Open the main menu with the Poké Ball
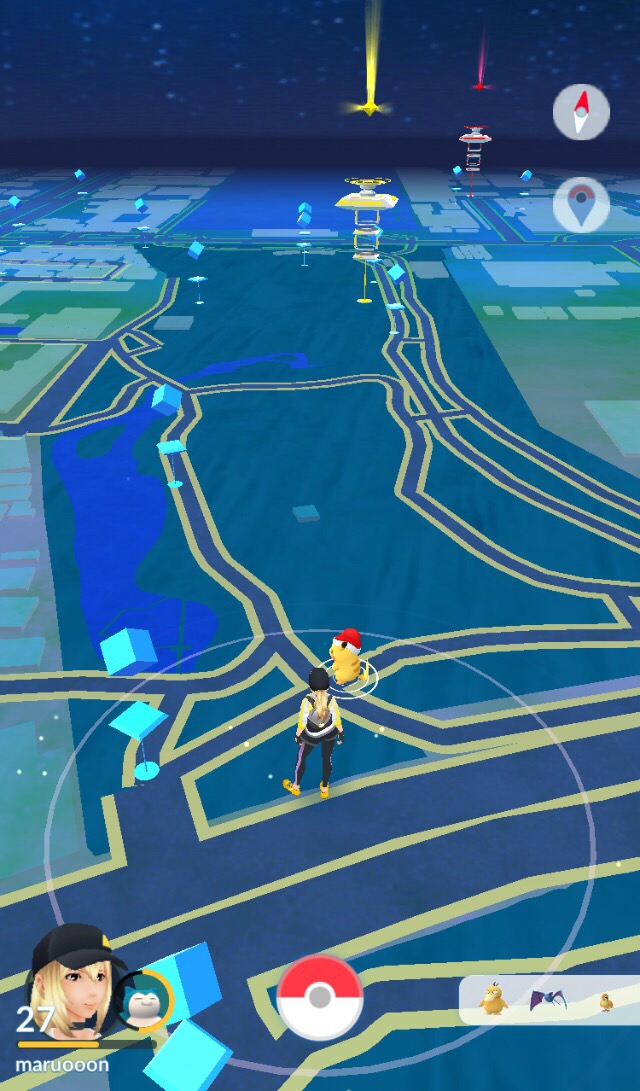The width and height of the screenshot is (640, 1091). [x=320, y=997]
